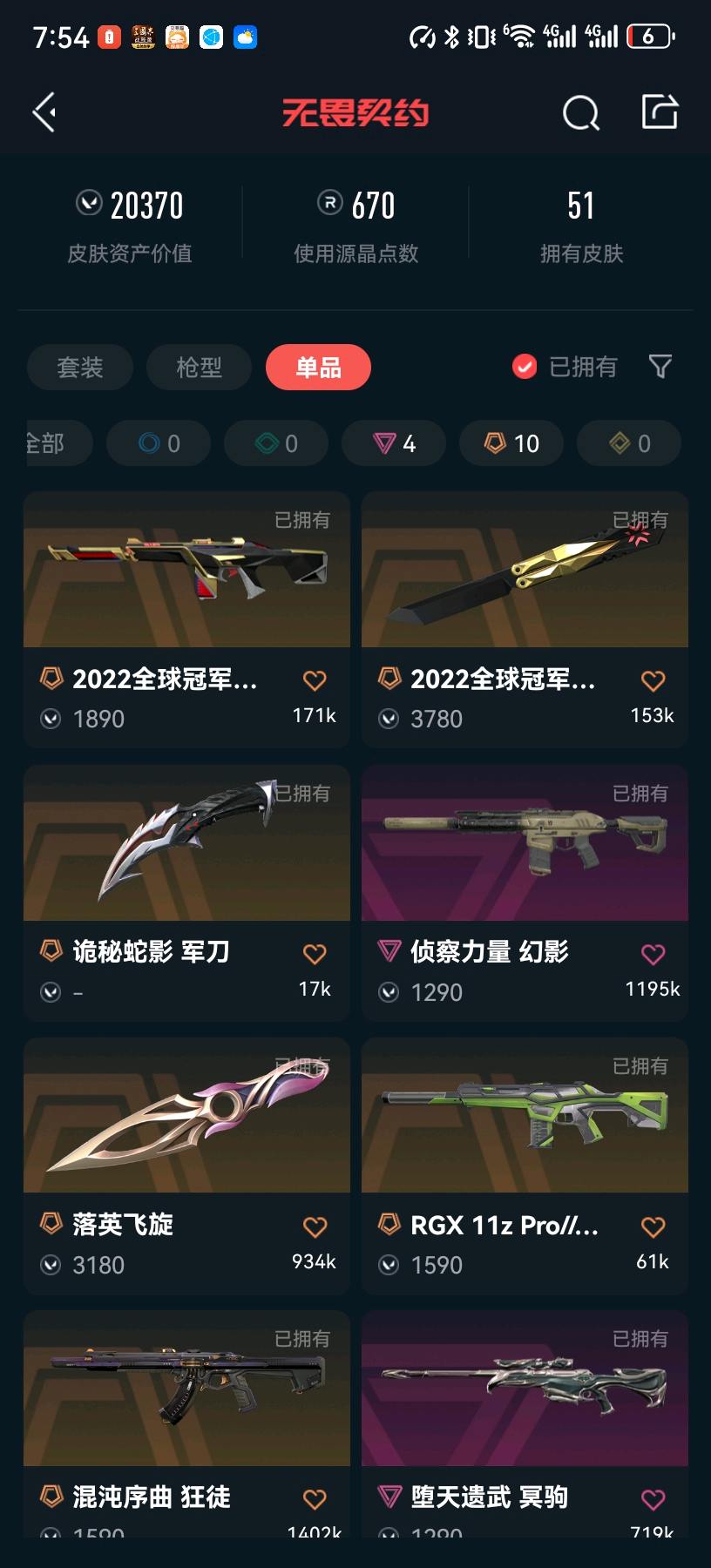
Task: Open the funnel filter options
Action: pos(660,367)
